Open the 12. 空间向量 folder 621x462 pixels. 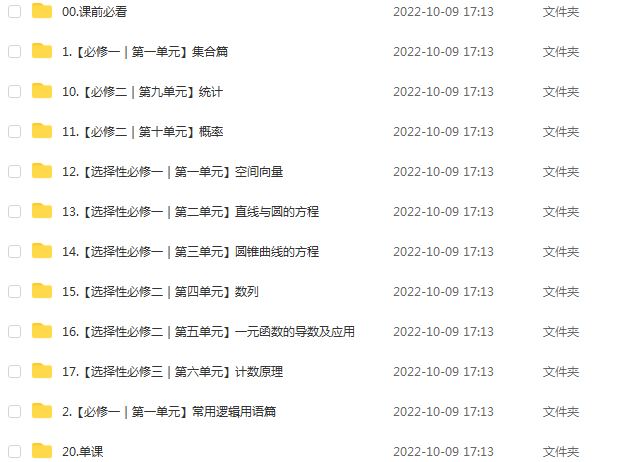172,171
